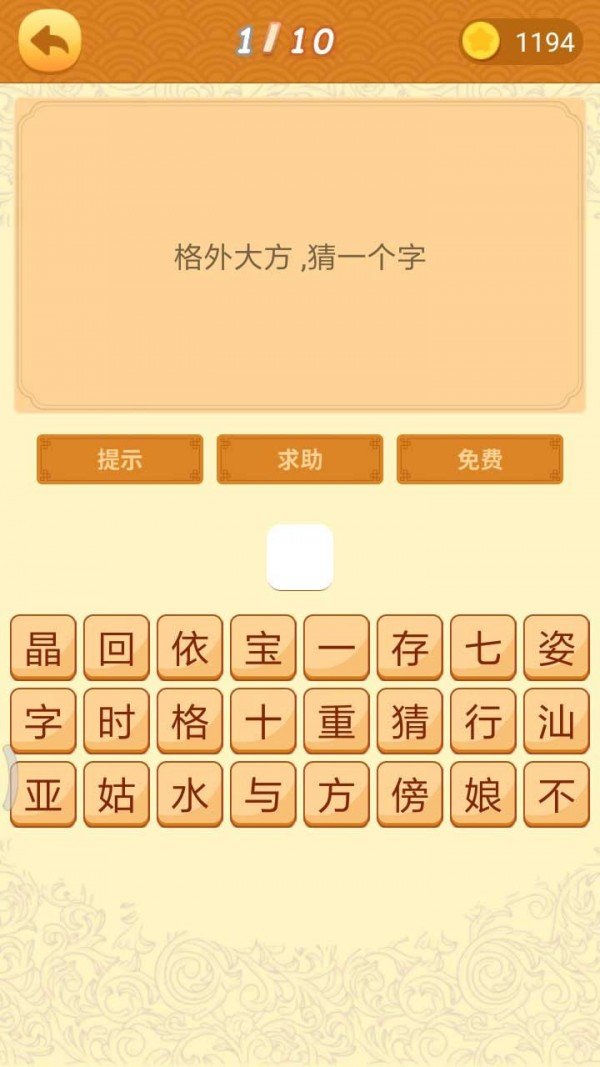Image resolution: width=600 pixels, height=1067 pixels.
Task: Go back using the yellow arrow
Action: (x=49, y=41)
